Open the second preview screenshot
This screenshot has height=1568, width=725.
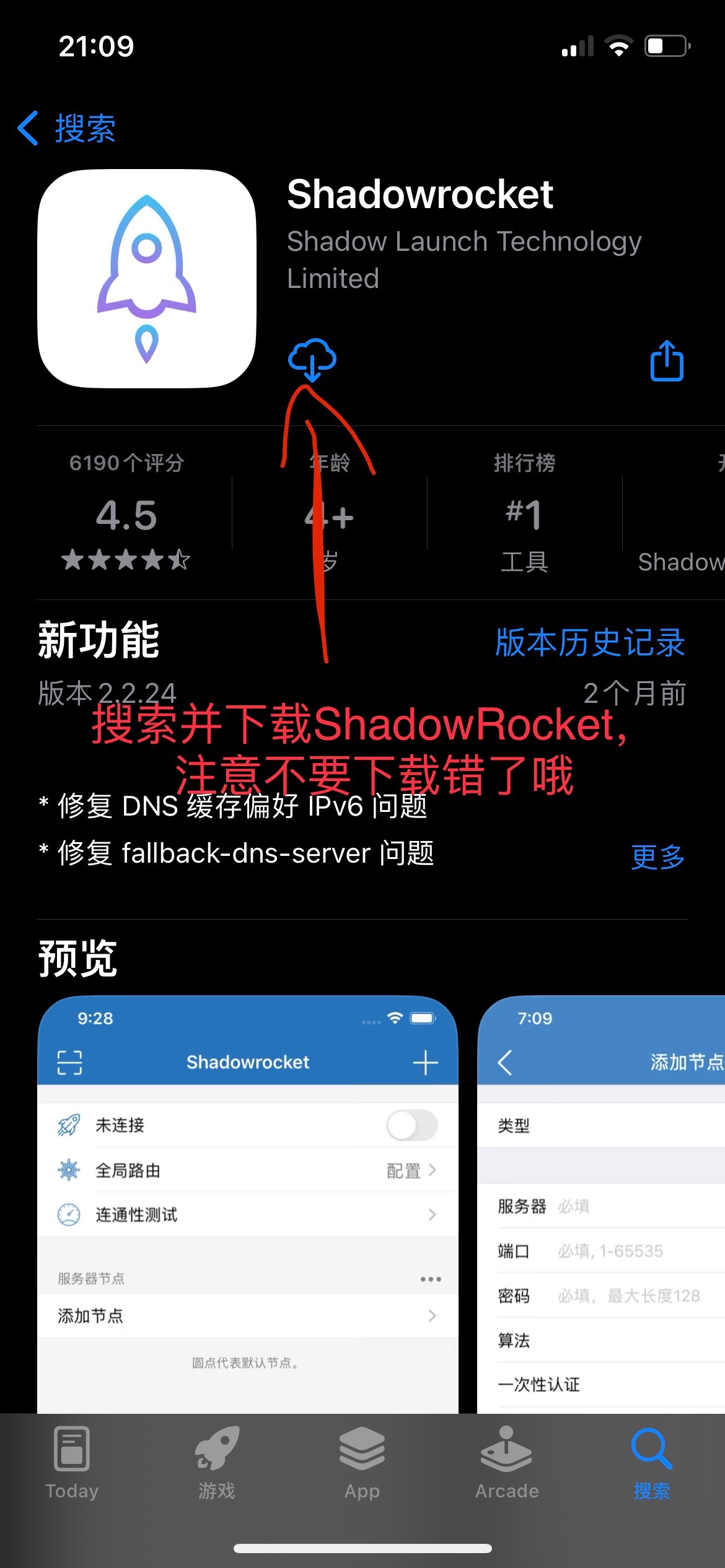pos(601,1201)
